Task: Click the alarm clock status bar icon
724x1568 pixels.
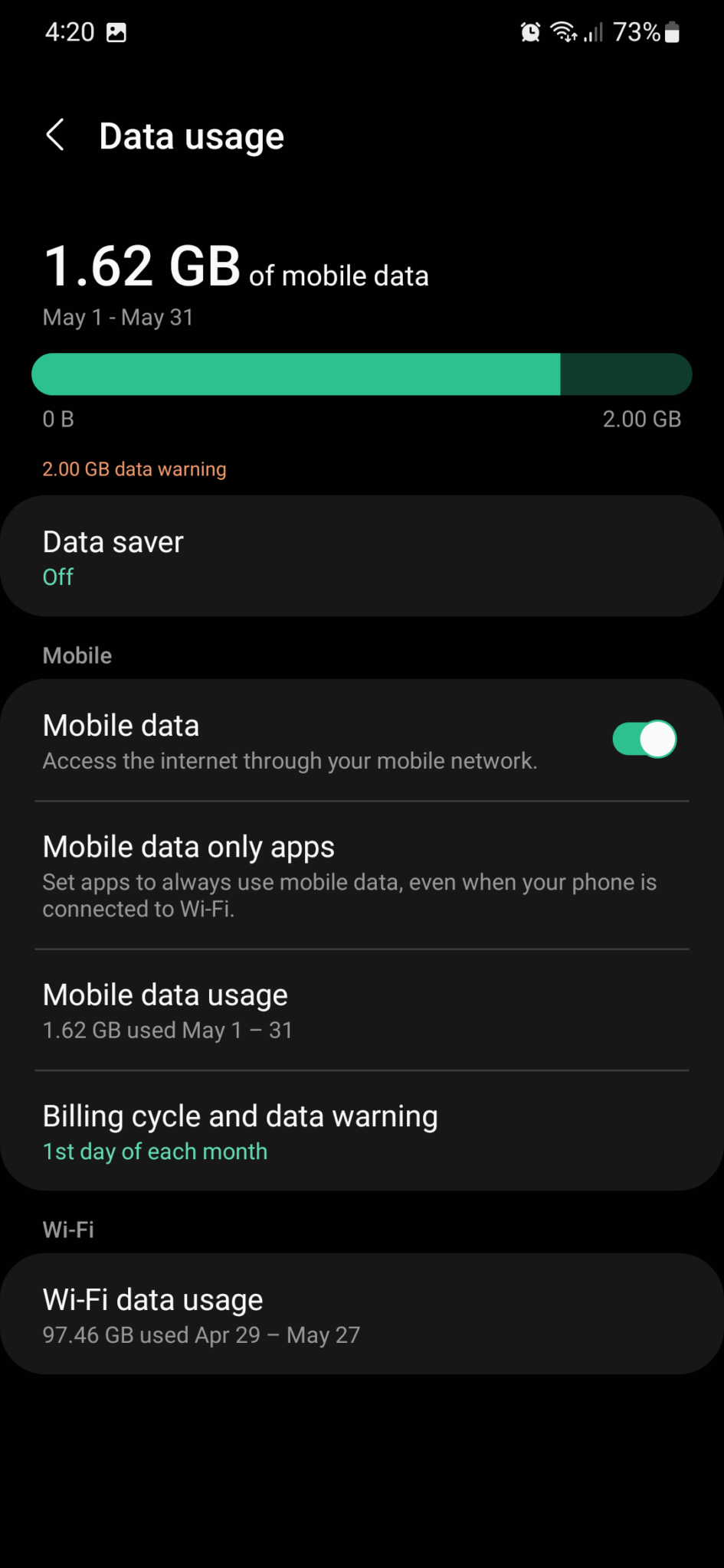Action: pyautogui.click(x=529, y=31)
